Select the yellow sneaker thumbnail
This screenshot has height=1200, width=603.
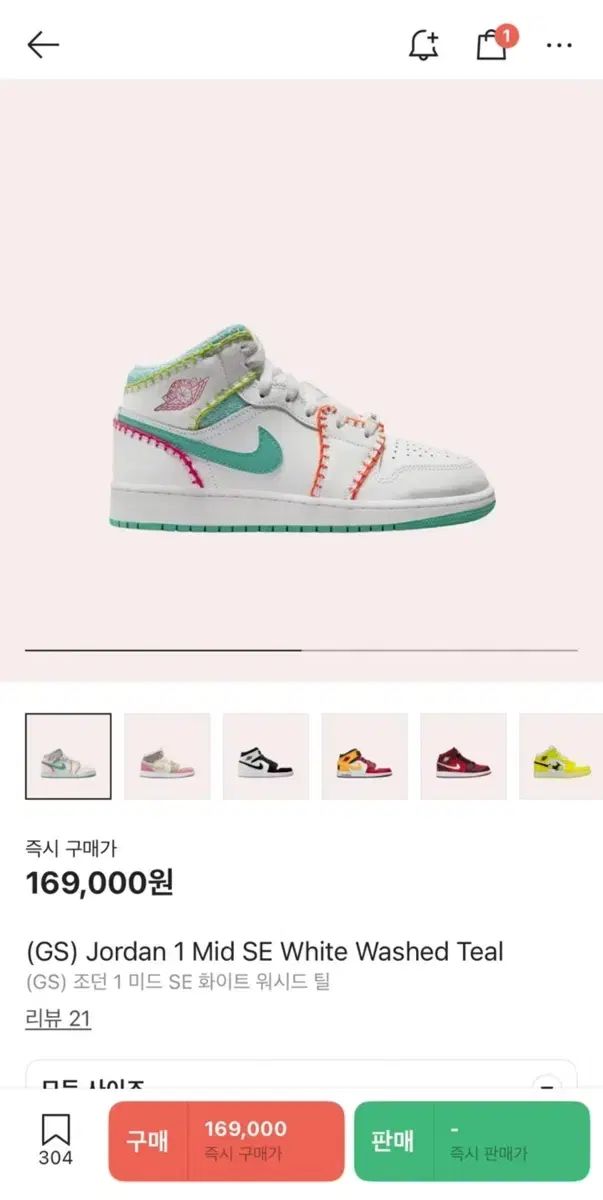coord(560,756)
